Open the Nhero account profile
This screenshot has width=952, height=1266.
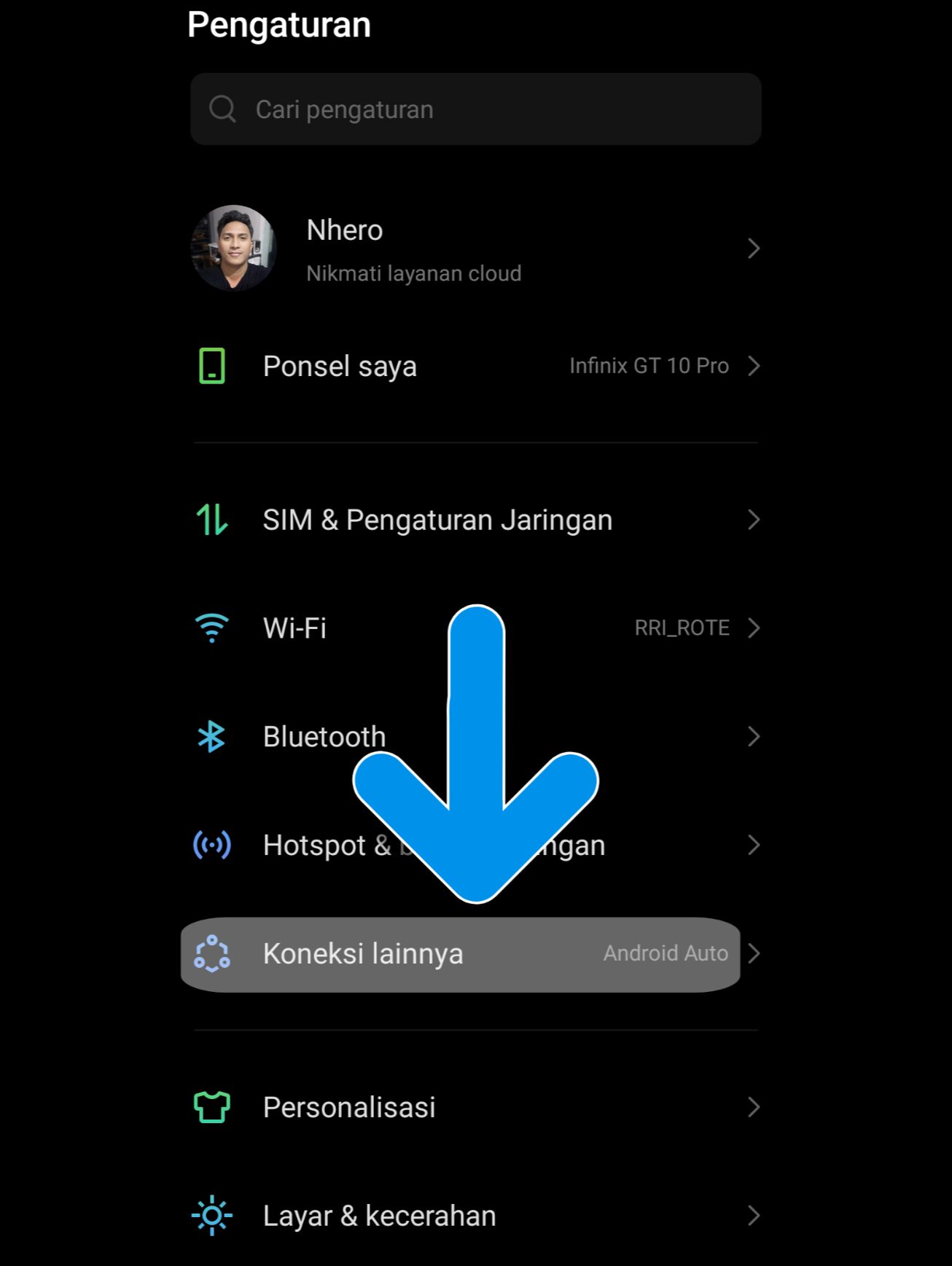tap(475, 249)
